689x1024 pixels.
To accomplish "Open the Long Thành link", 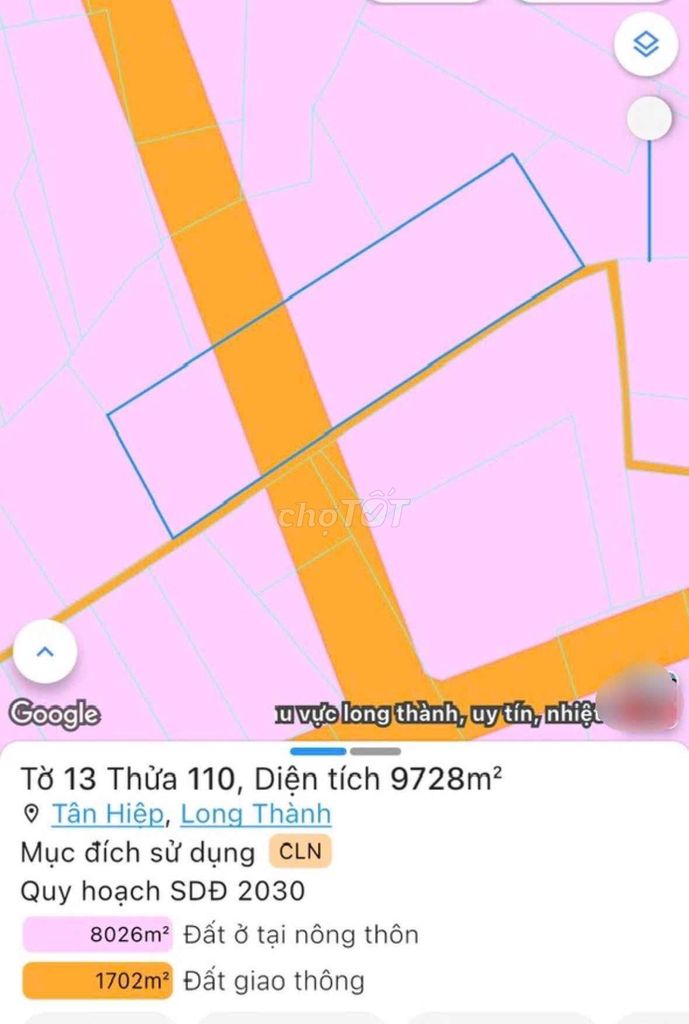I will (x=255, y=814).
